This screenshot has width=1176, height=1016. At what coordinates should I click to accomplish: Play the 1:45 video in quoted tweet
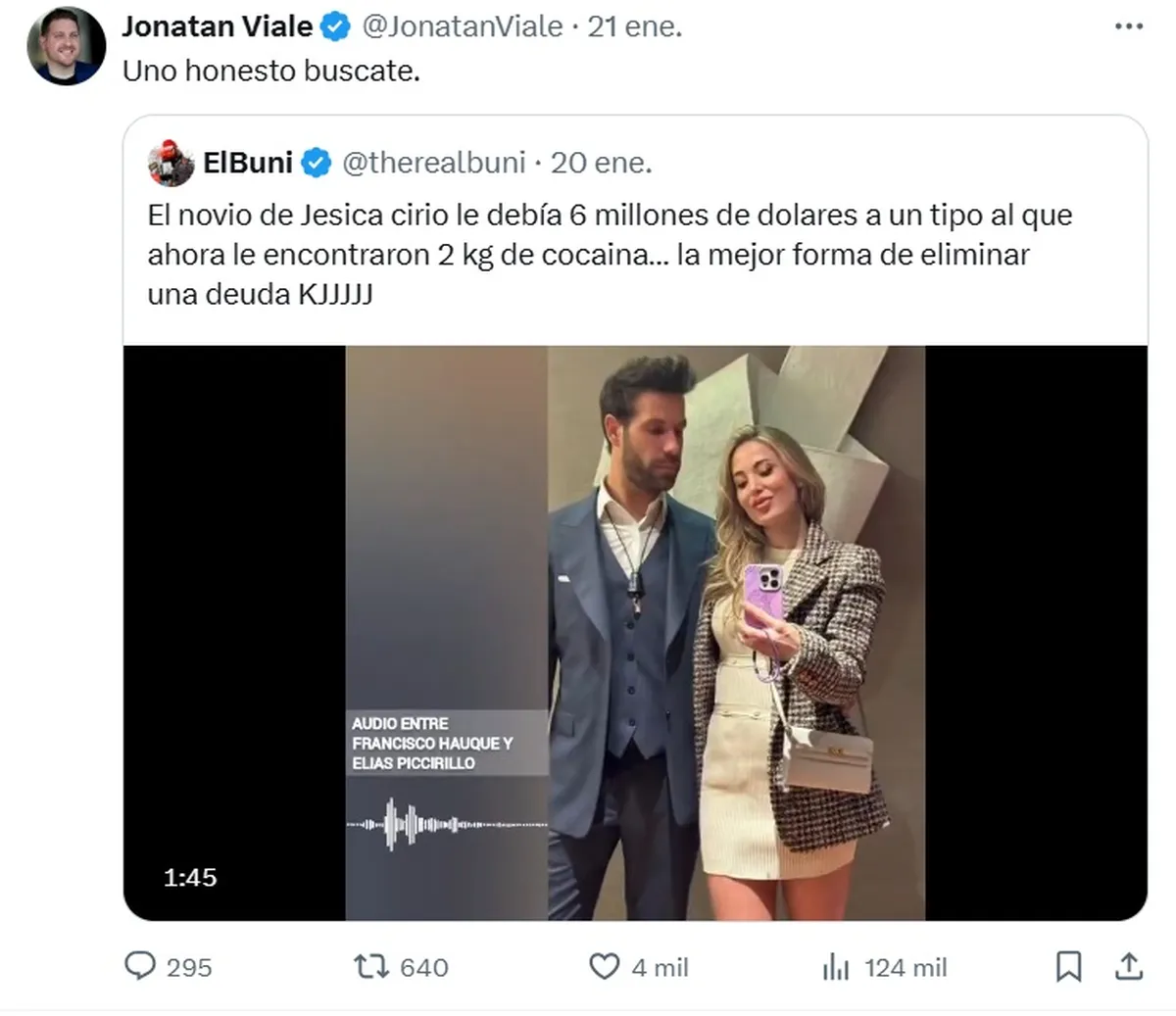click(x=635, y=633)
